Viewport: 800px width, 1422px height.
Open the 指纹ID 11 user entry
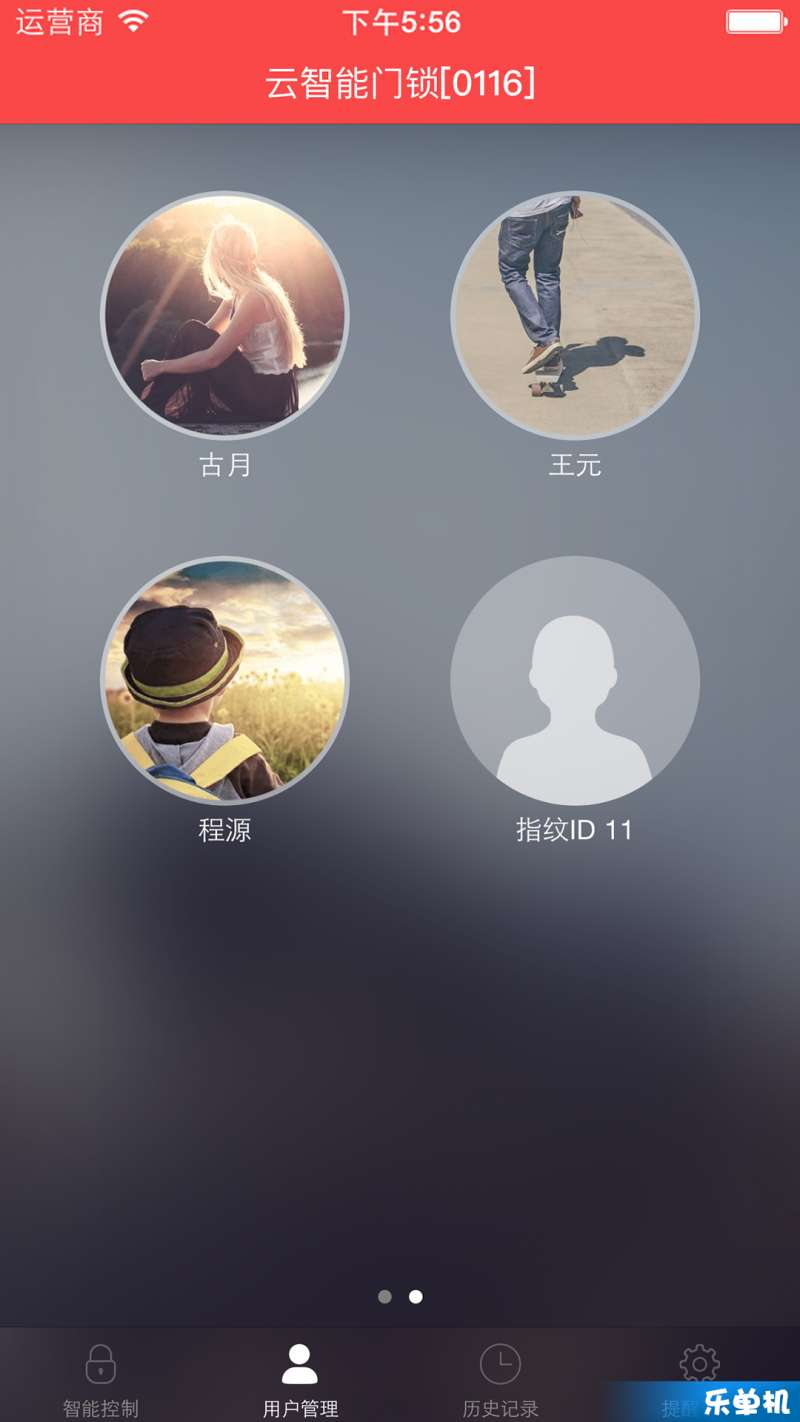tap(575, 680)
